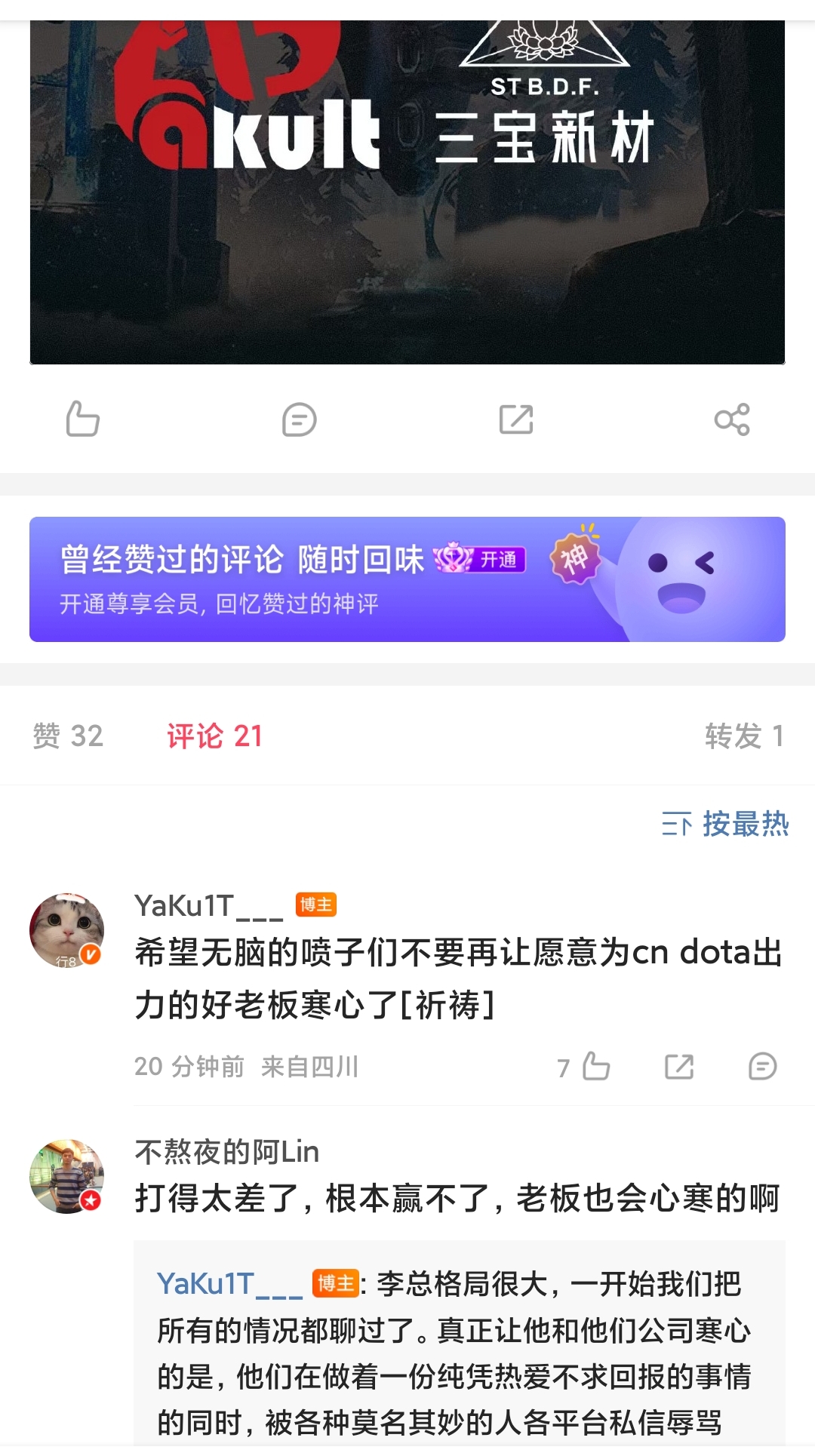Change comment sorting via 按最热
815x1456 pixels.
pyautogui.click(x=725, y=824)
